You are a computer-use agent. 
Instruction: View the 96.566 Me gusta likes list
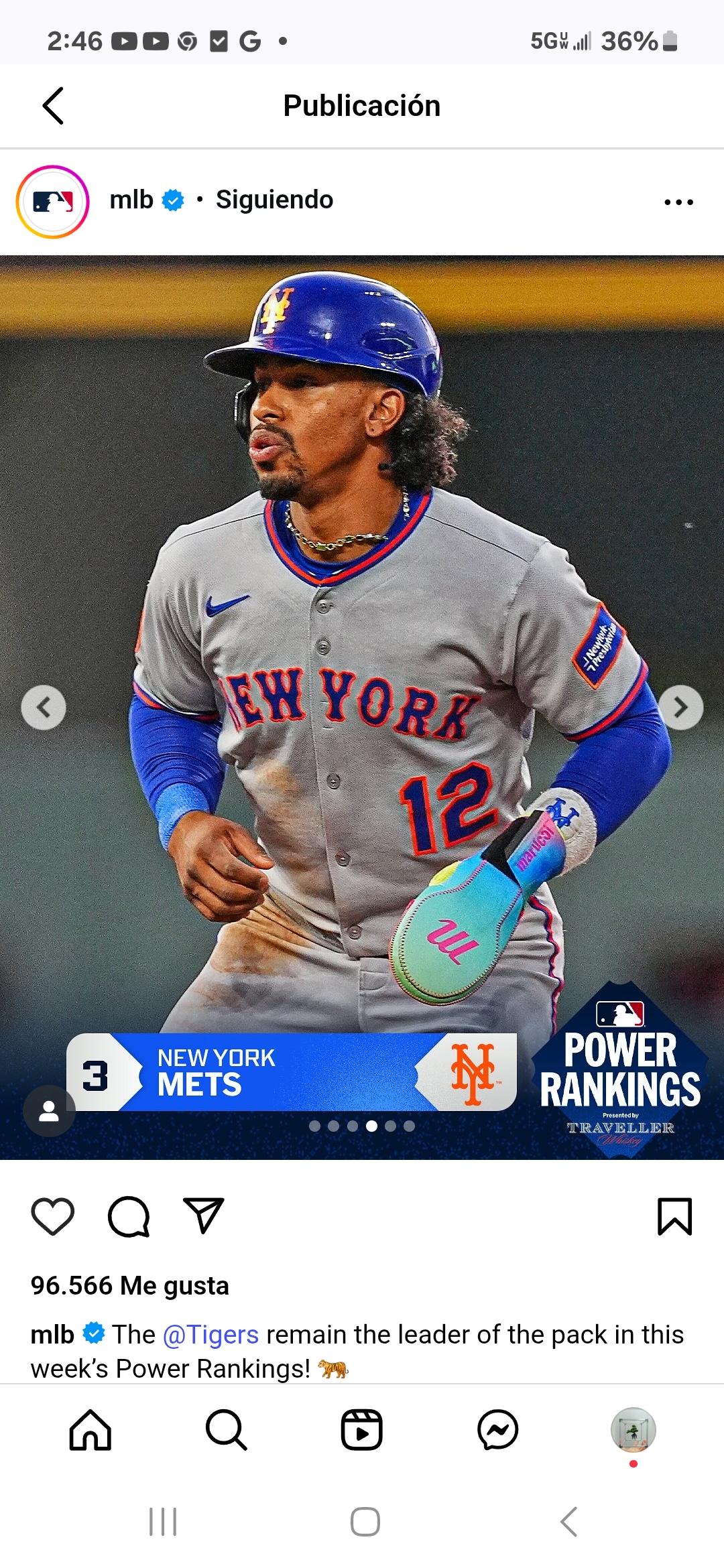pos(130,1286)
